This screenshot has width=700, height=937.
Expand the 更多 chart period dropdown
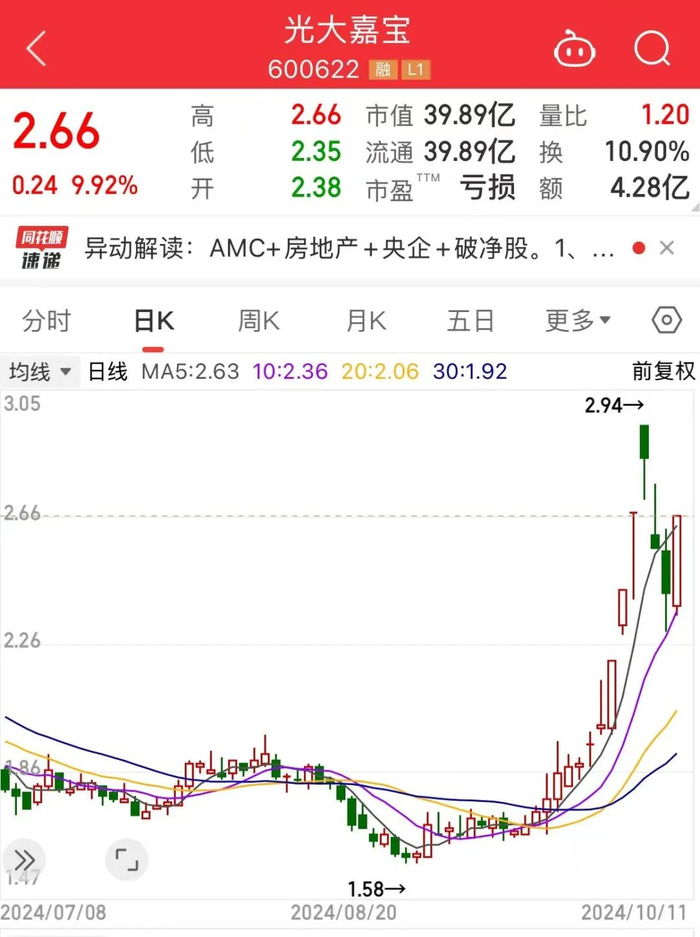[x=578, y=321]
